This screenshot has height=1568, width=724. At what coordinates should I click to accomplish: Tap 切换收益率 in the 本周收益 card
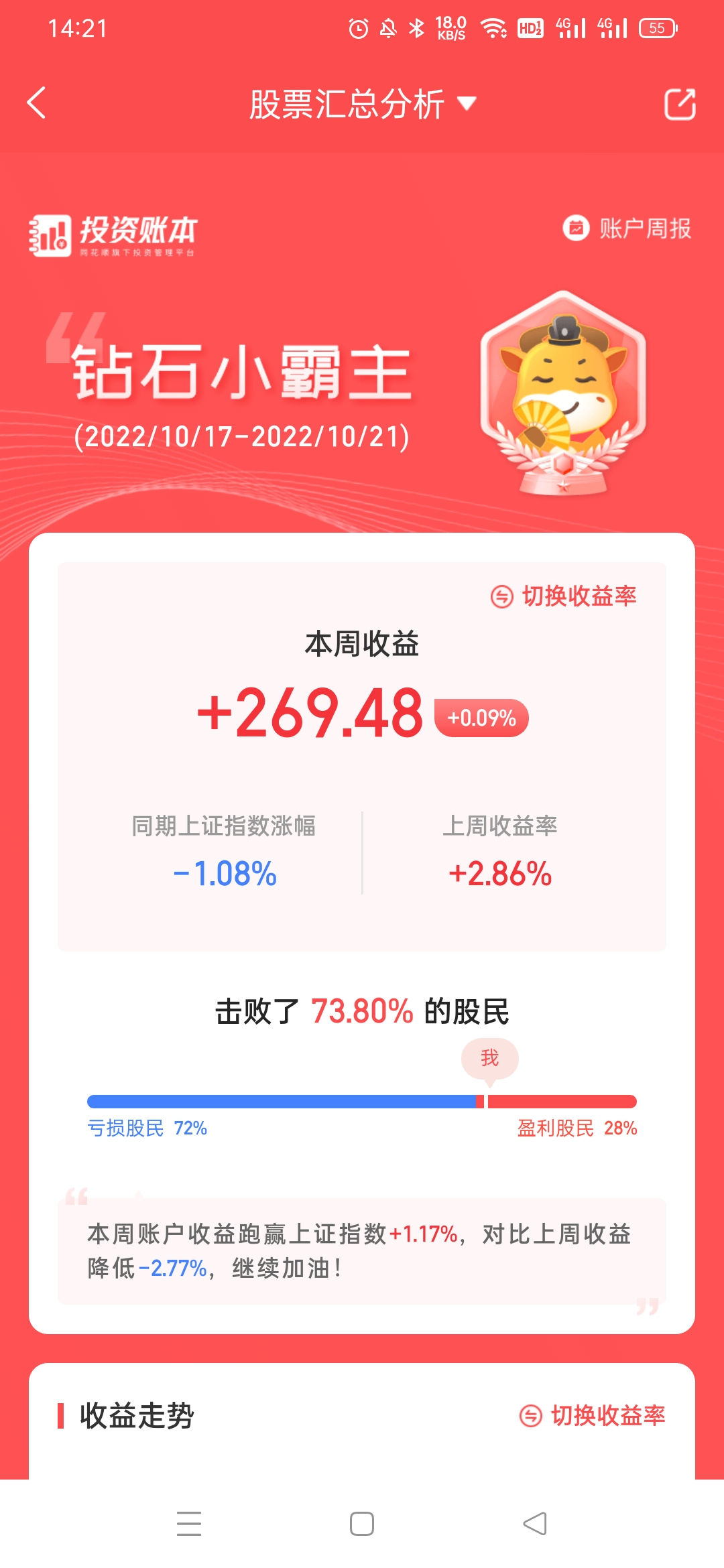click(x=563, y=596)
